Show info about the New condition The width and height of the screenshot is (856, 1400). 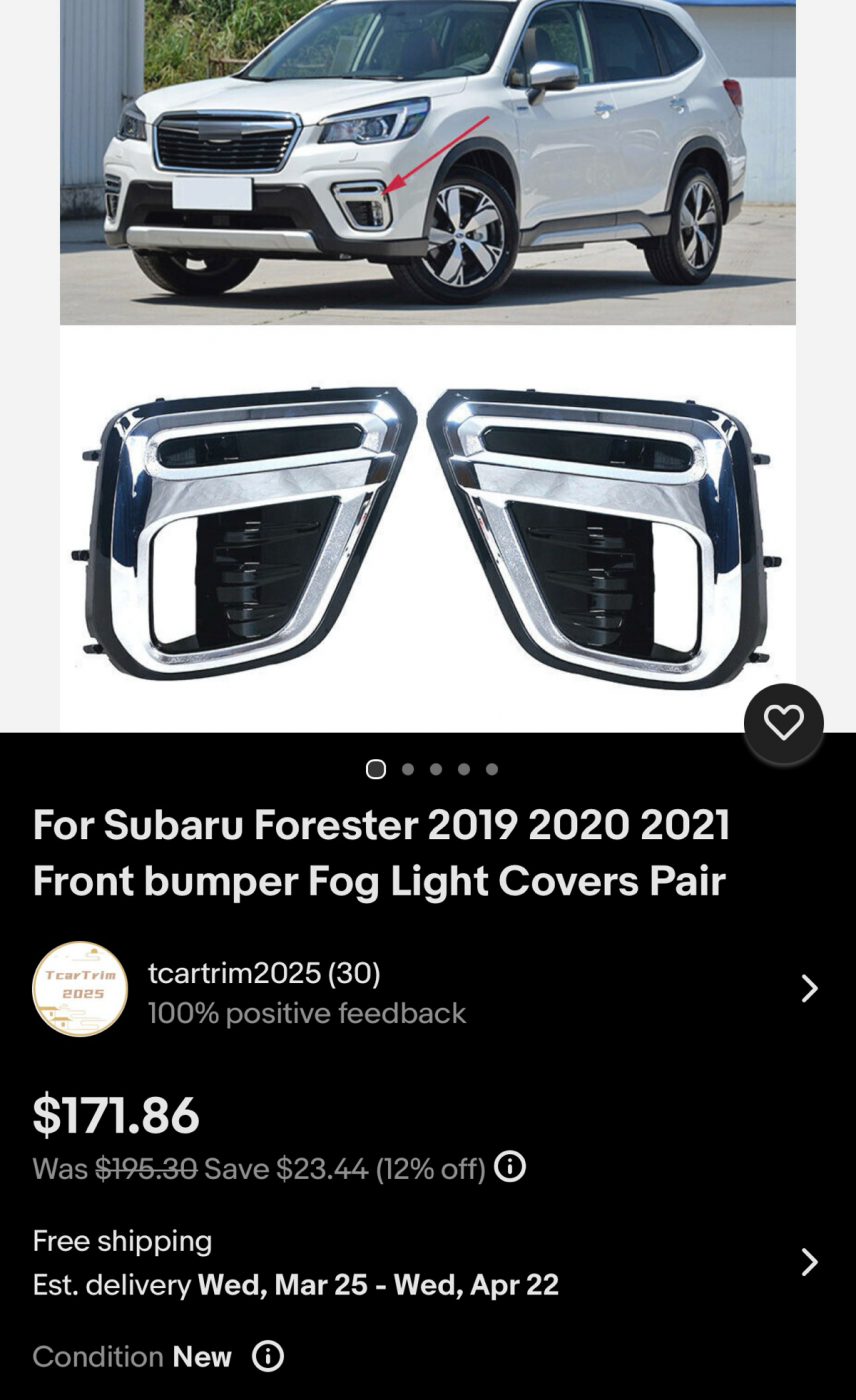[x=268, y=1356]
